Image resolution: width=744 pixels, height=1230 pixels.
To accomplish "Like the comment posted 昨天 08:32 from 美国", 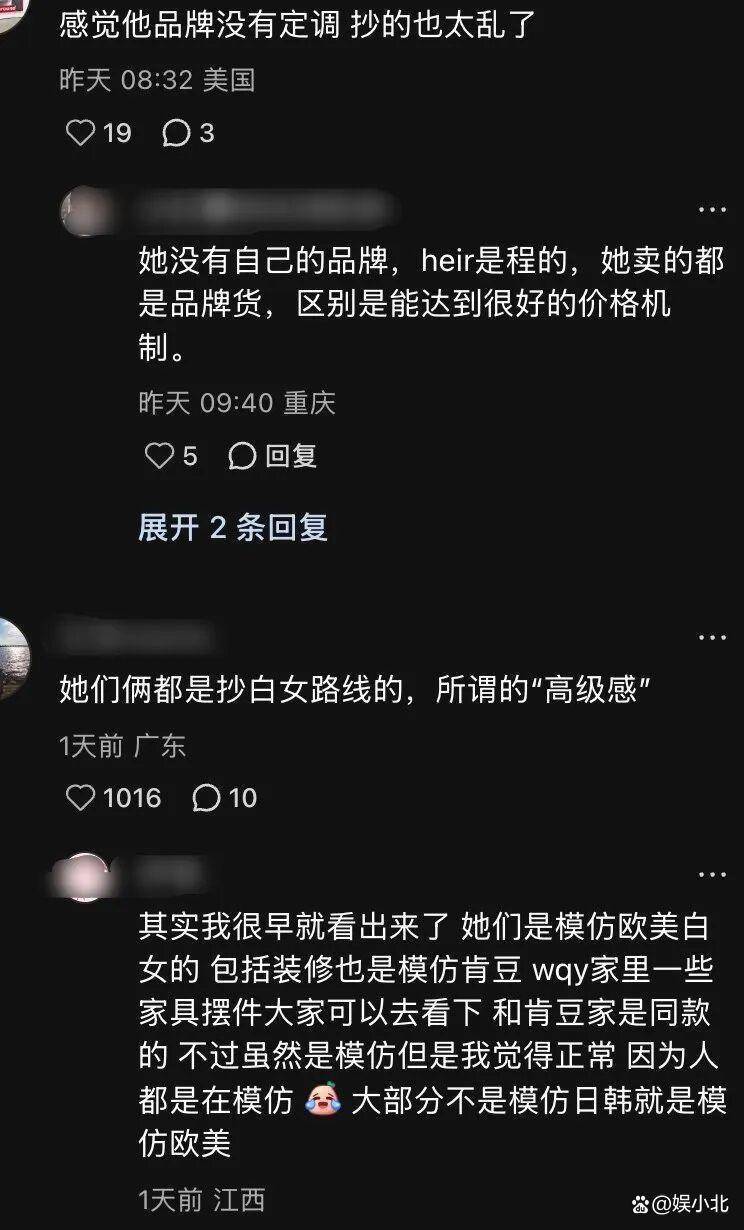I will click(80, 133).
